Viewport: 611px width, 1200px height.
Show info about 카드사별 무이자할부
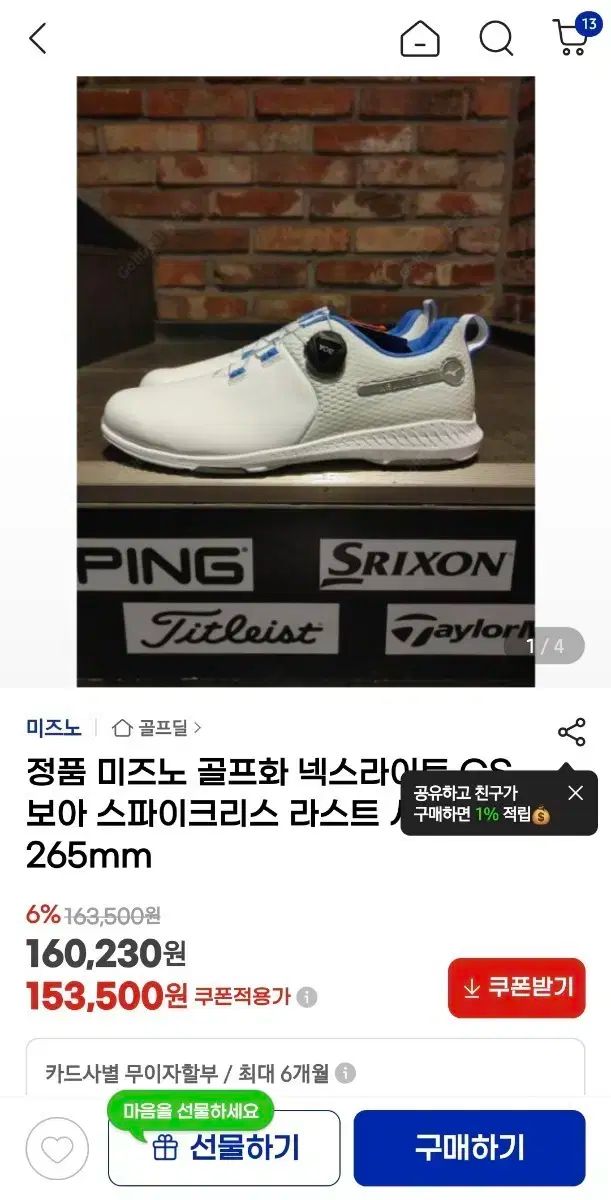(x=346, y=1074)
